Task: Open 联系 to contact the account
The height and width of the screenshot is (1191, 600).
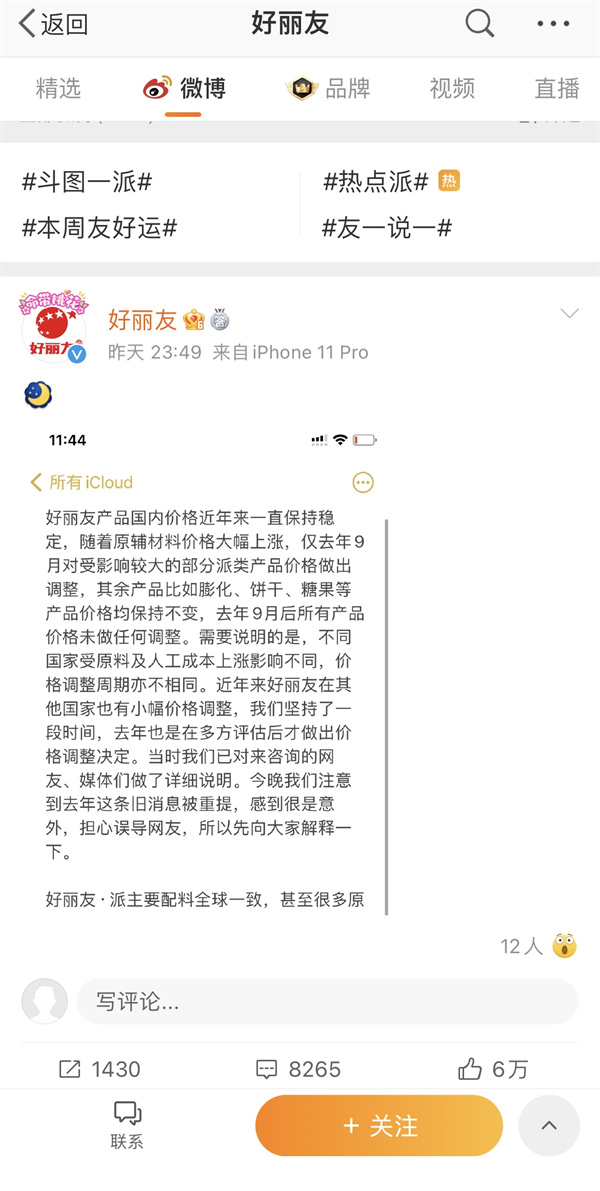Action: tap(127, 1124)
